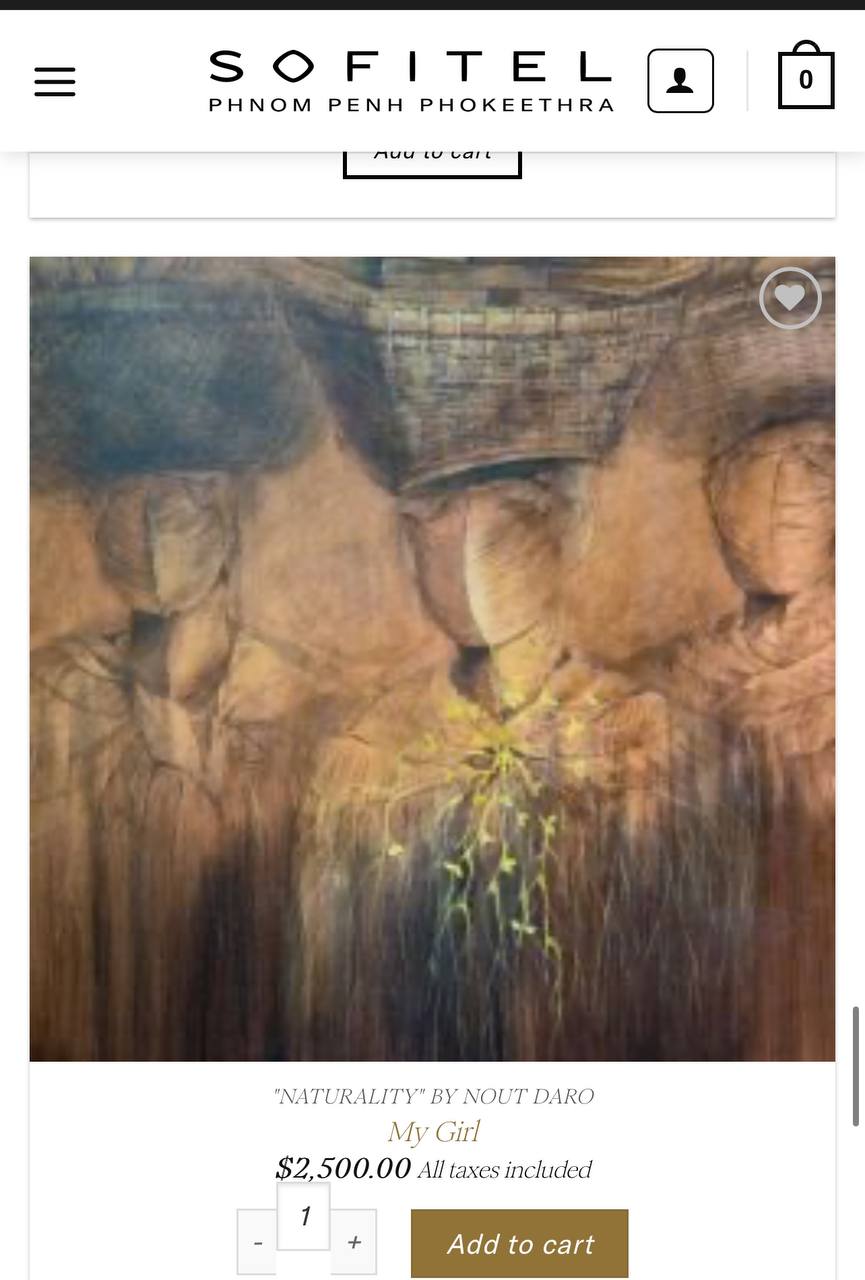The image size is (865, 1280).
Task: Open the hamburger menu
Action: pyautogui.click(x=55, y=81)
